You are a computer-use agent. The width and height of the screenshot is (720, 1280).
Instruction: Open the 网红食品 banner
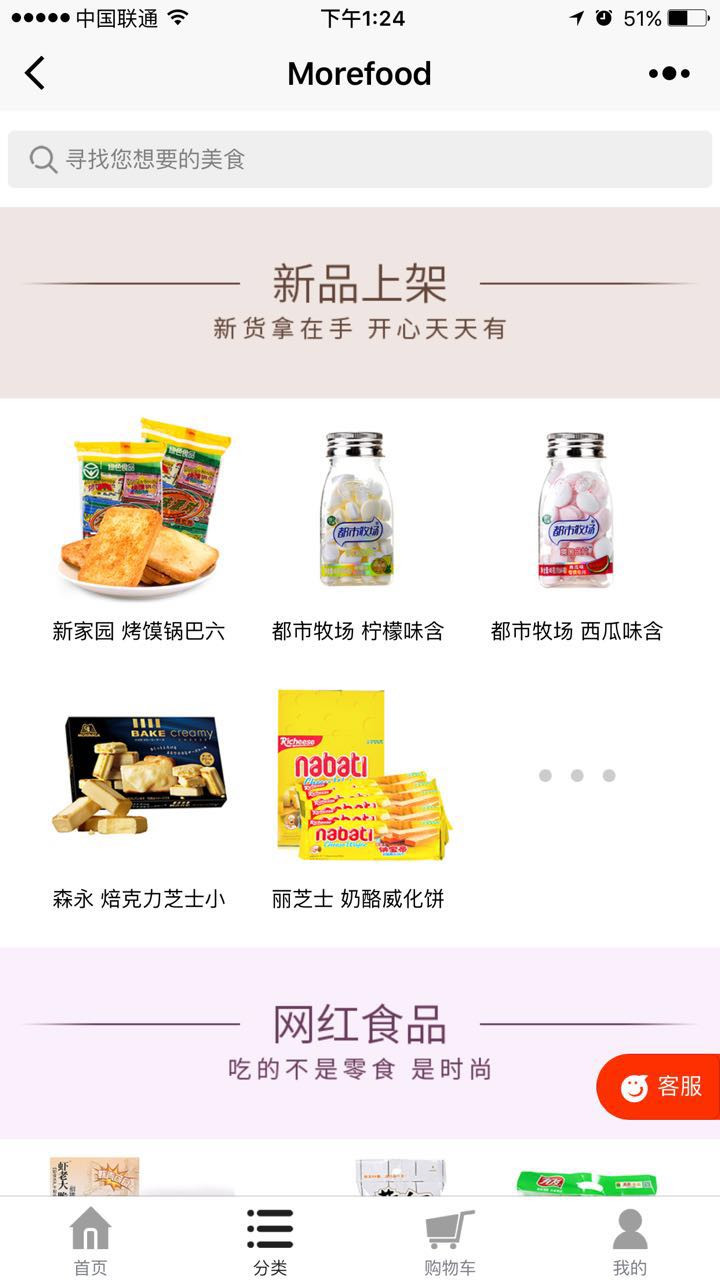360,1043
